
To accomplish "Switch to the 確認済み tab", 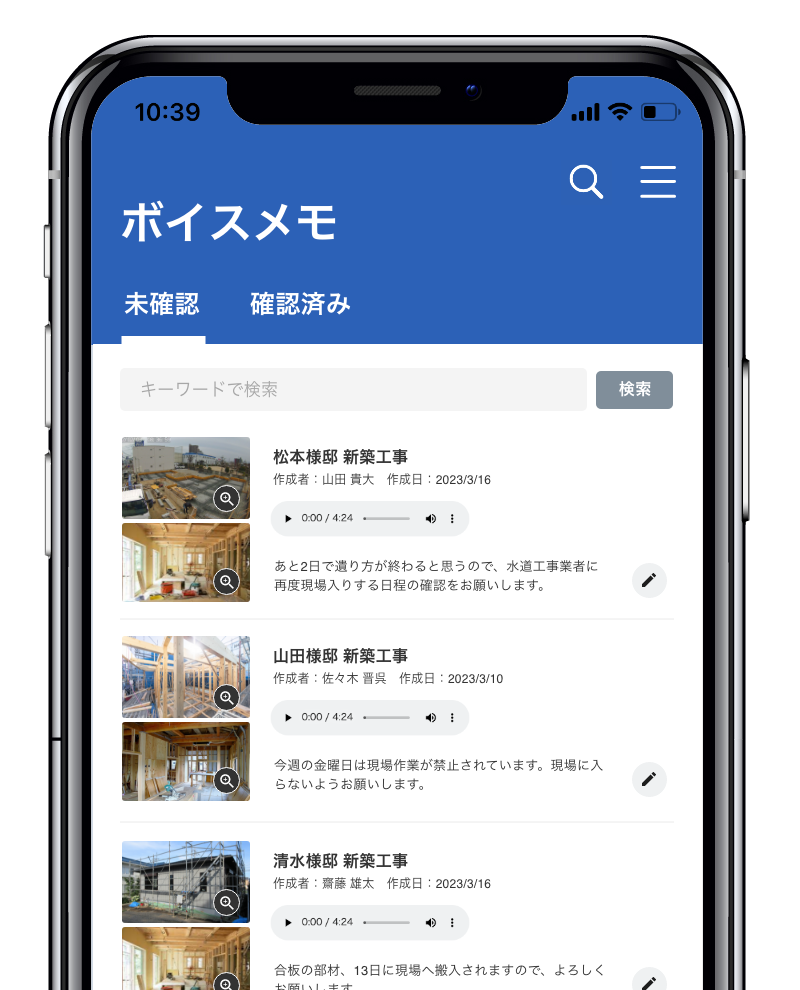I will pyautogui.click(x=301, y=304).
